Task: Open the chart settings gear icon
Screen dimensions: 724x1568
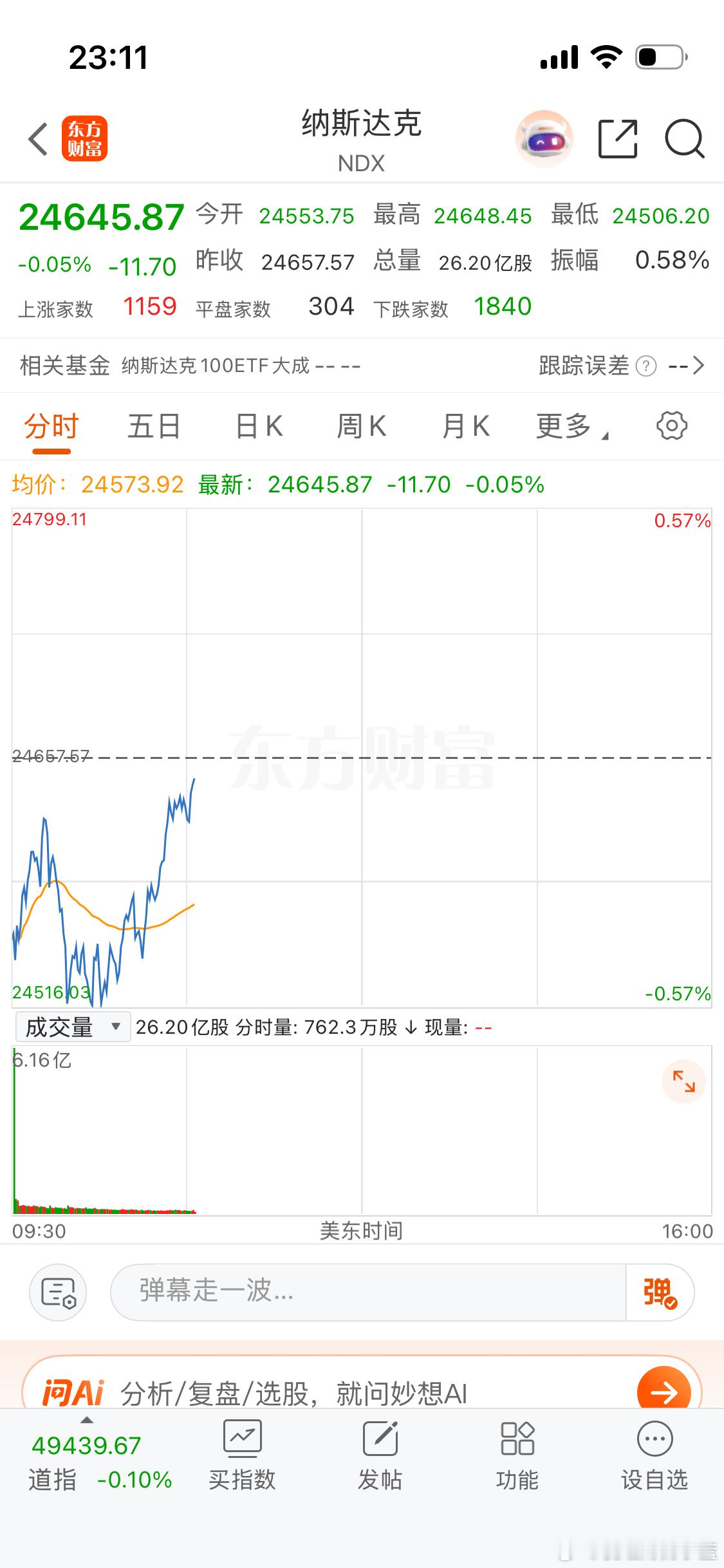Action: (x=672, y=425)
